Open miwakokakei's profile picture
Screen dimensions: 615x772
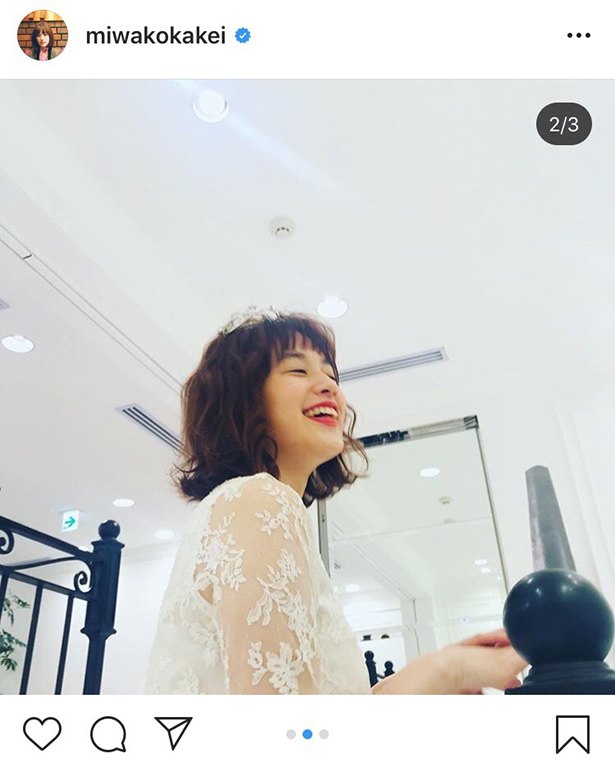point(42,35)
